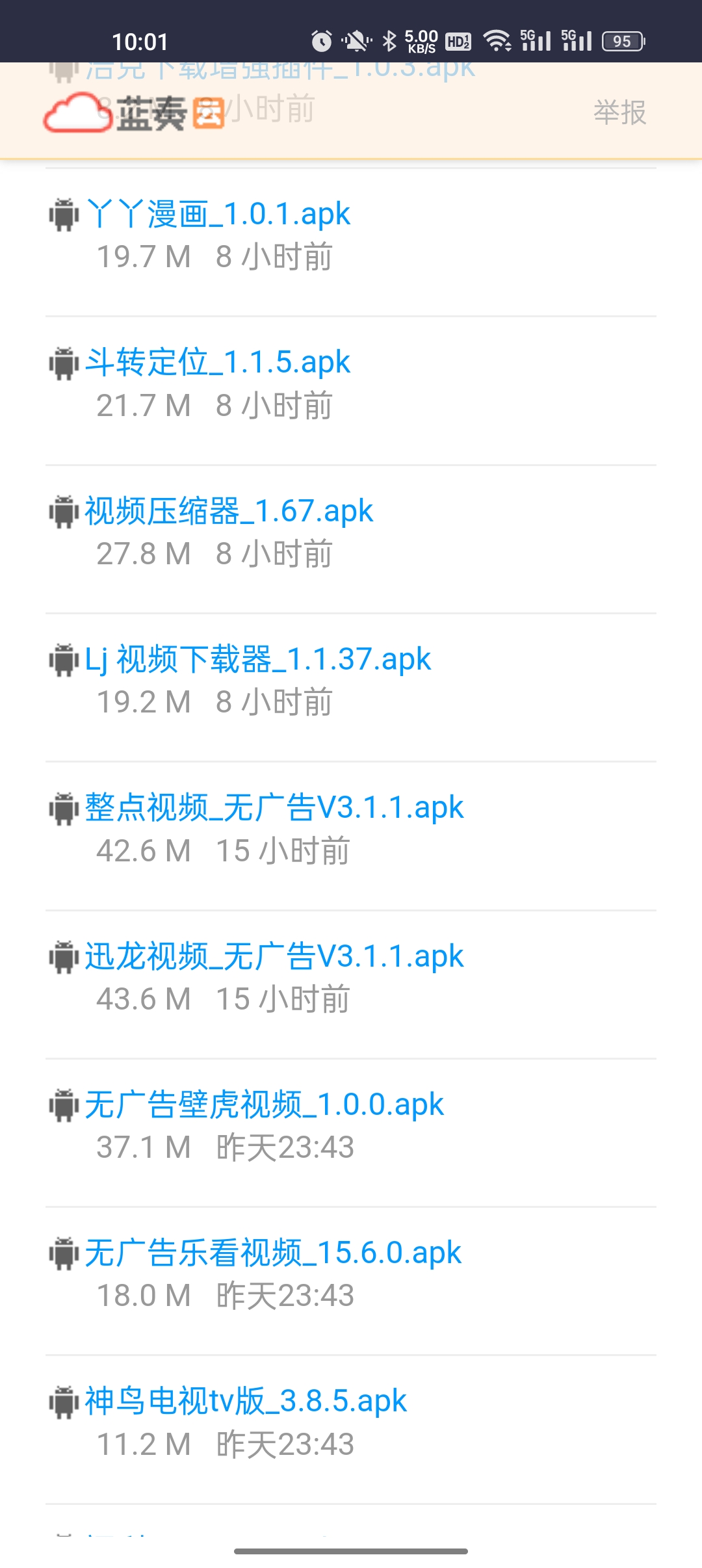Click the APK icon beside 整点视频_无广告V3.1.1.apk
The height and width of the screenshot is (1568, 702).
(64, 807)
